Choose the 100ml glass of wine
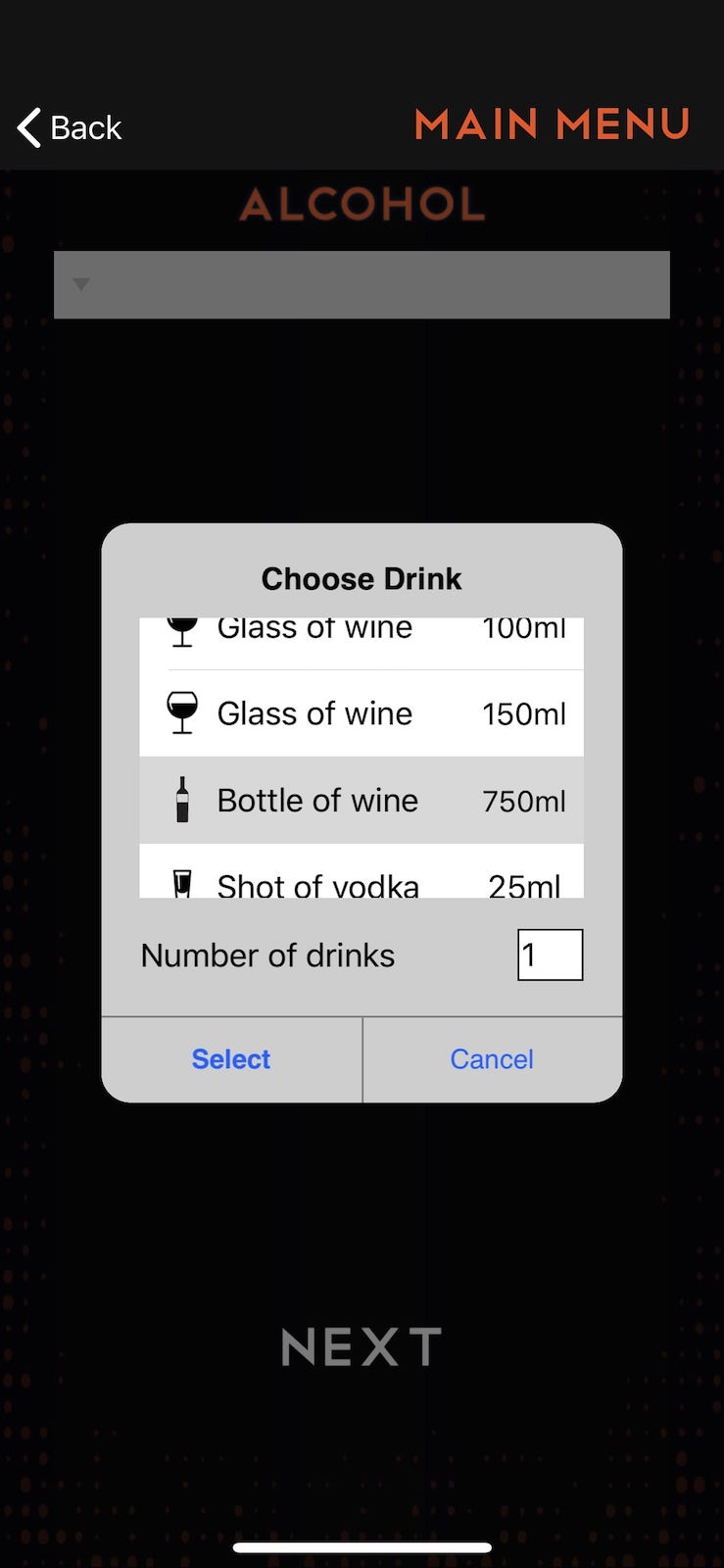The height and width of the screenshot is (1568, 724). pyautogui.click(x=362, y=632)
